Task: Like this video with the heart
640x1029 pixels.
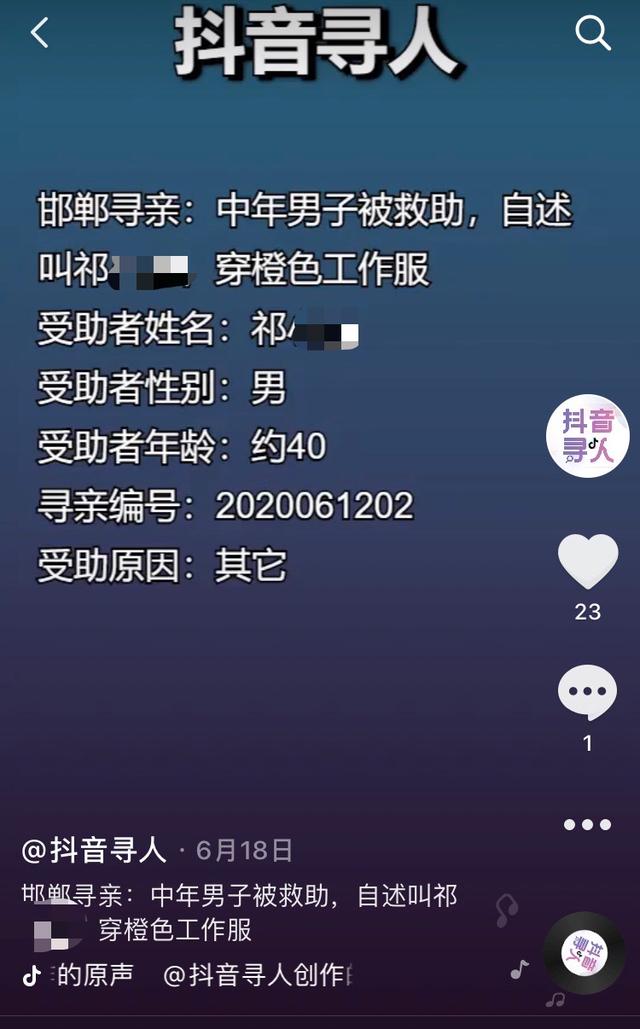Action: [587, 562]
